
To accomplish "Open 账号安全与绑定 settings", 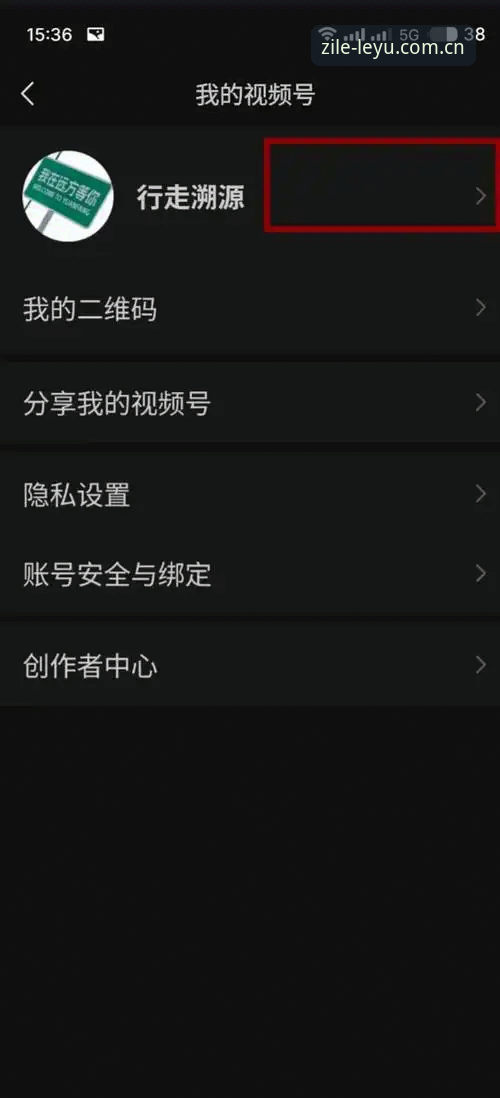I will [x=250, y=574].
